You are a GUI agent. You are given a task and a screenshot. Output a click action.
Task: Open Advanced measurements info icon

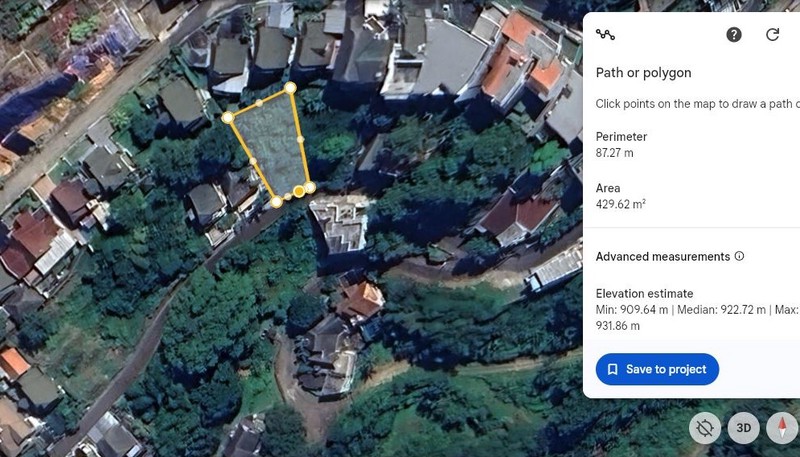coord(740,256)
